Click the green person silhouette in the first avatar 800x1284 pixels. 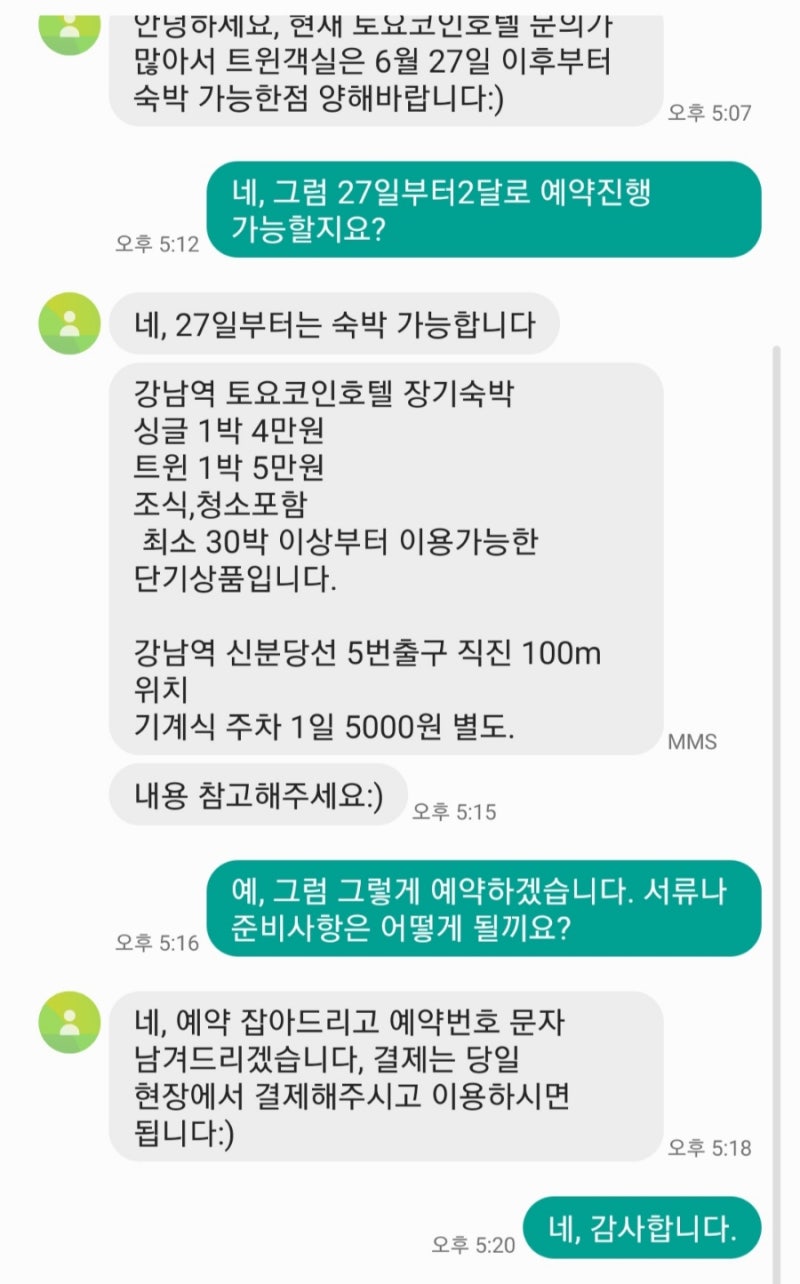(68, 25)
